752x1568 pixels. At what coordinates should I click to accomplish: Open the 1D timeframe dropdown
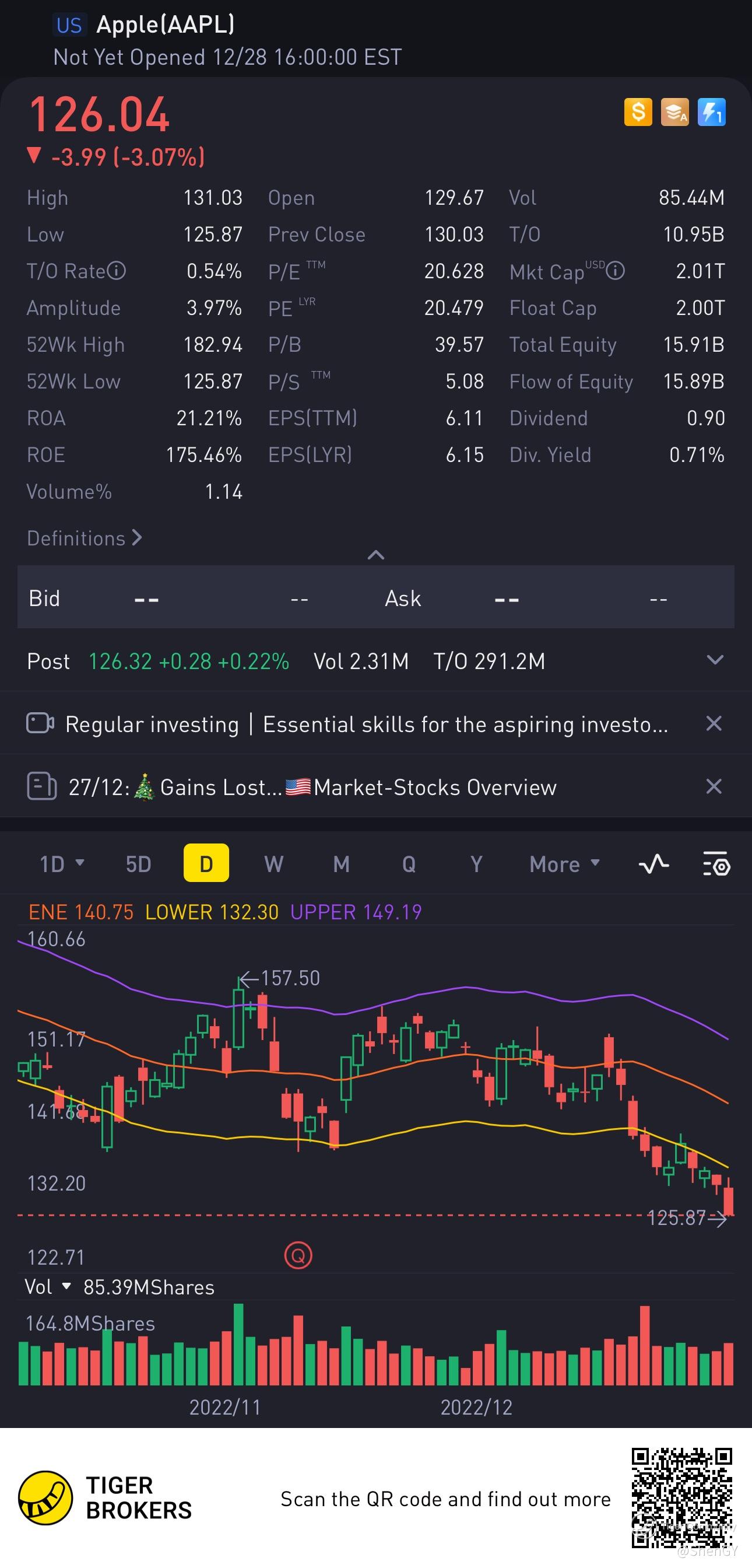coord(61,864)
